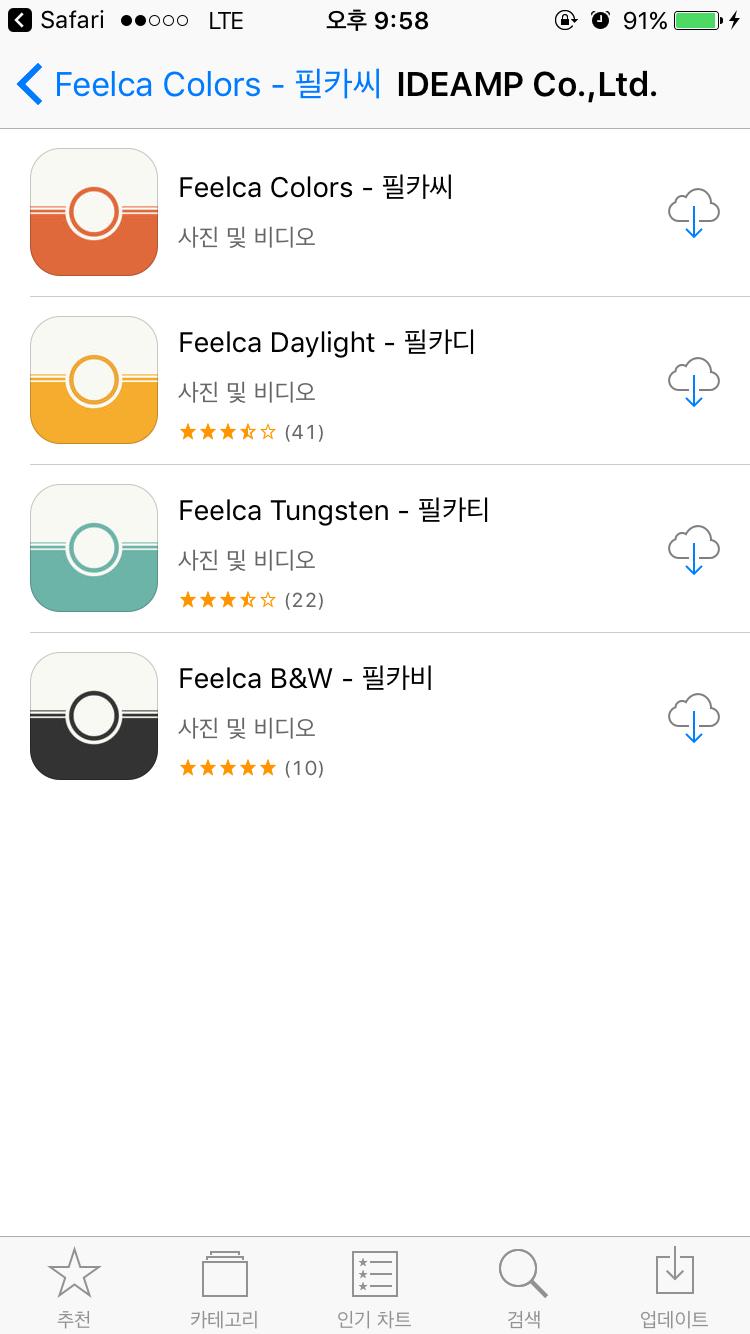Download Feelca Colors from the cloud icon
This screenshot has height=1334, width=750.
pos(693,212)
